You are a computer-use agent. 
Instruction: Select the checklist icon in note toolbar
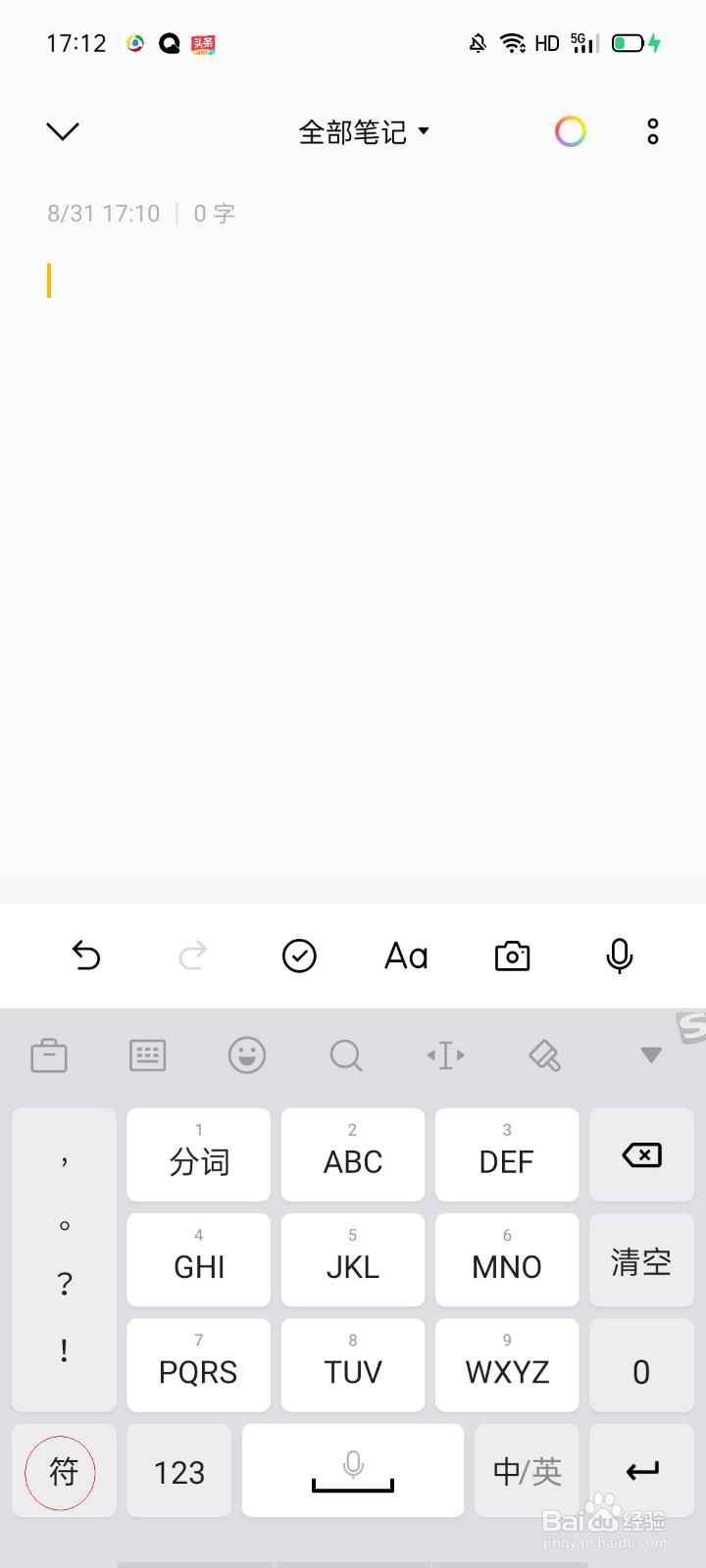click(x=299, y=955)
